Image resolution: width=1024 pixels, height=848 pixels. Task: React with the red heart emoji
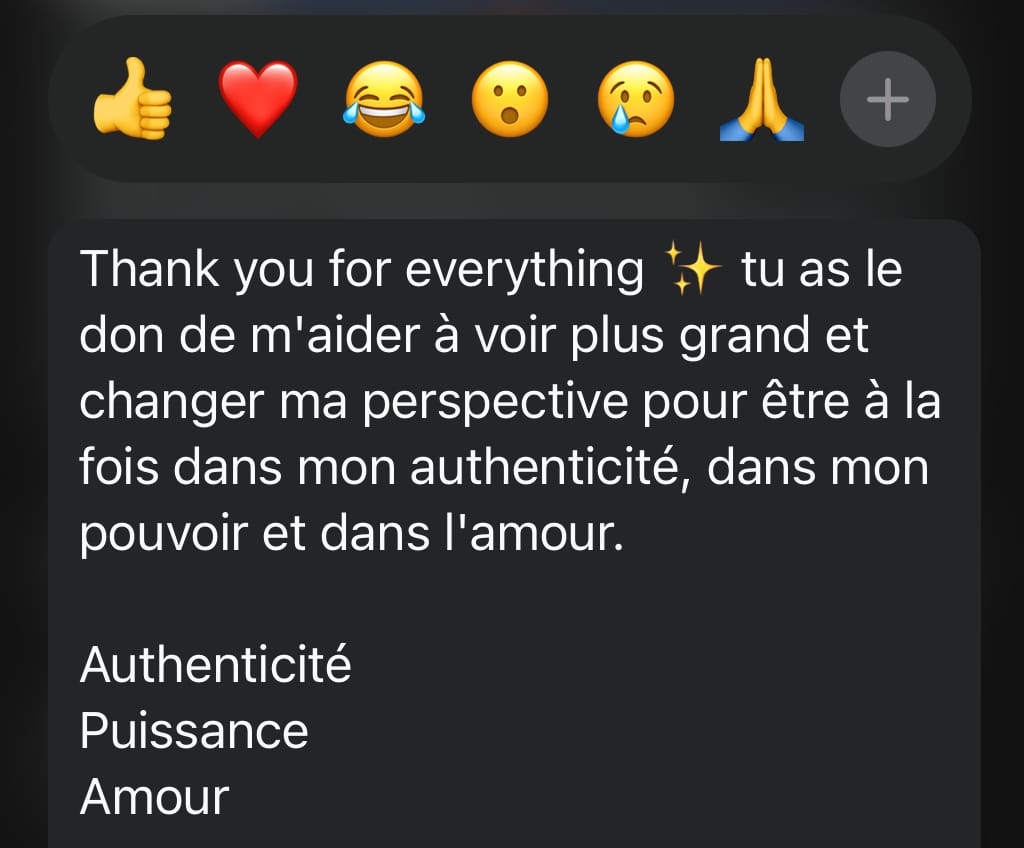click(258, 100)
